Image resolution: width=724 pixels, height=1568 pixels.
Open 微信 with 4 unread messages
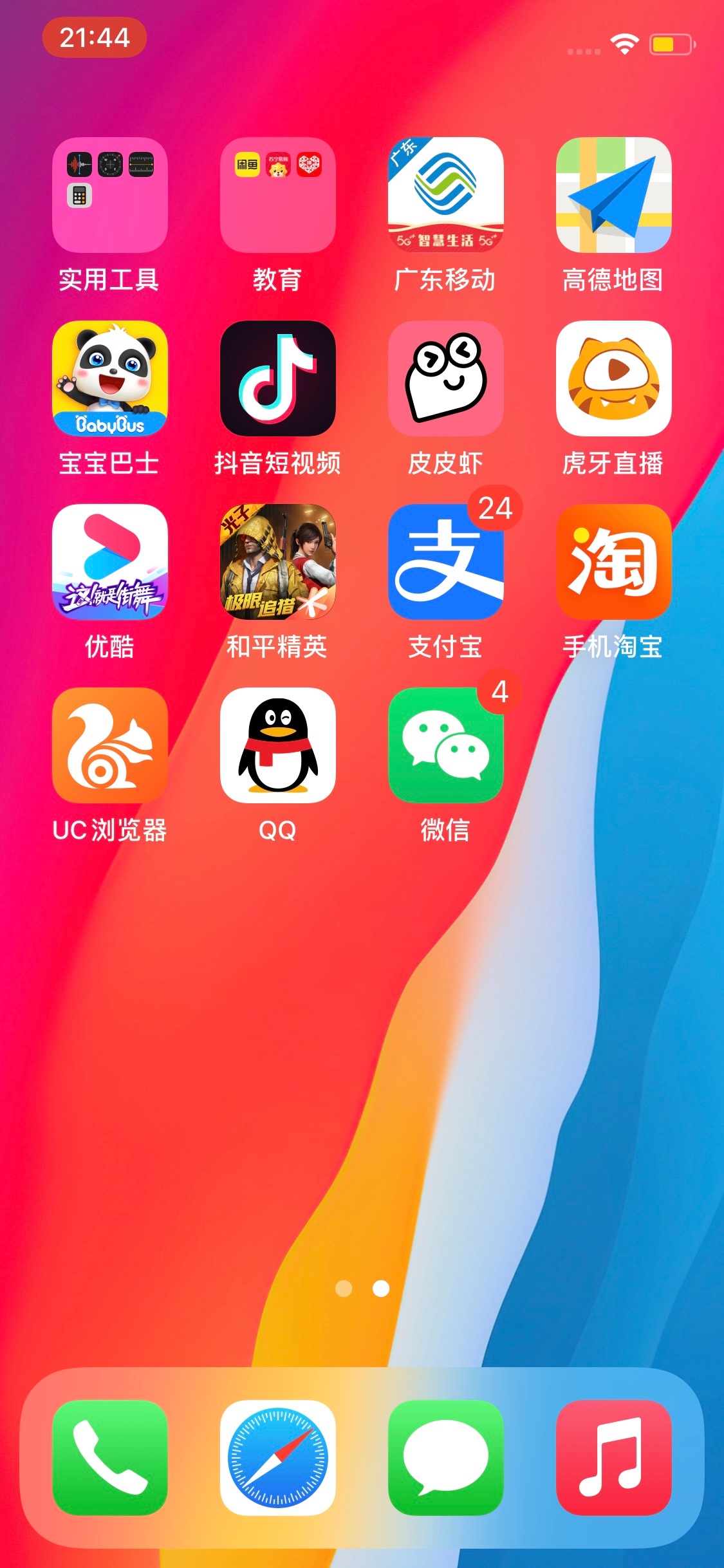[445, 745]
